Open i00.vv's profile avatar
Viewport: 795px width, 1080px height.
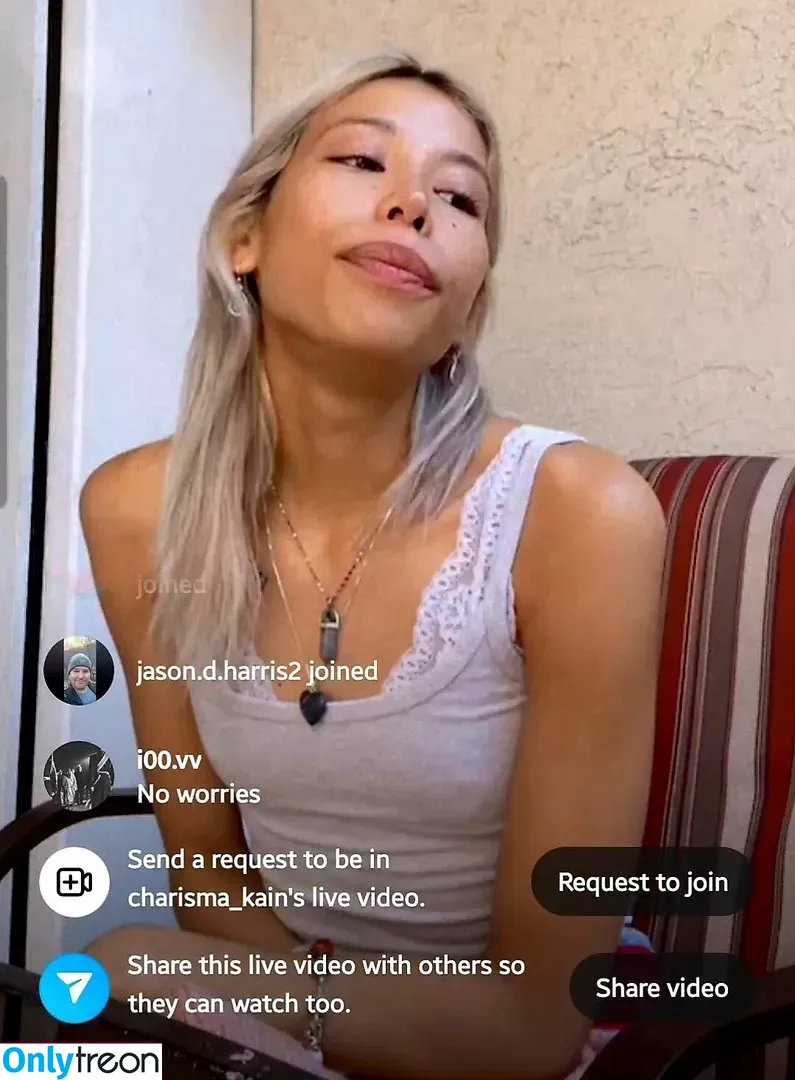coord(78,776)
